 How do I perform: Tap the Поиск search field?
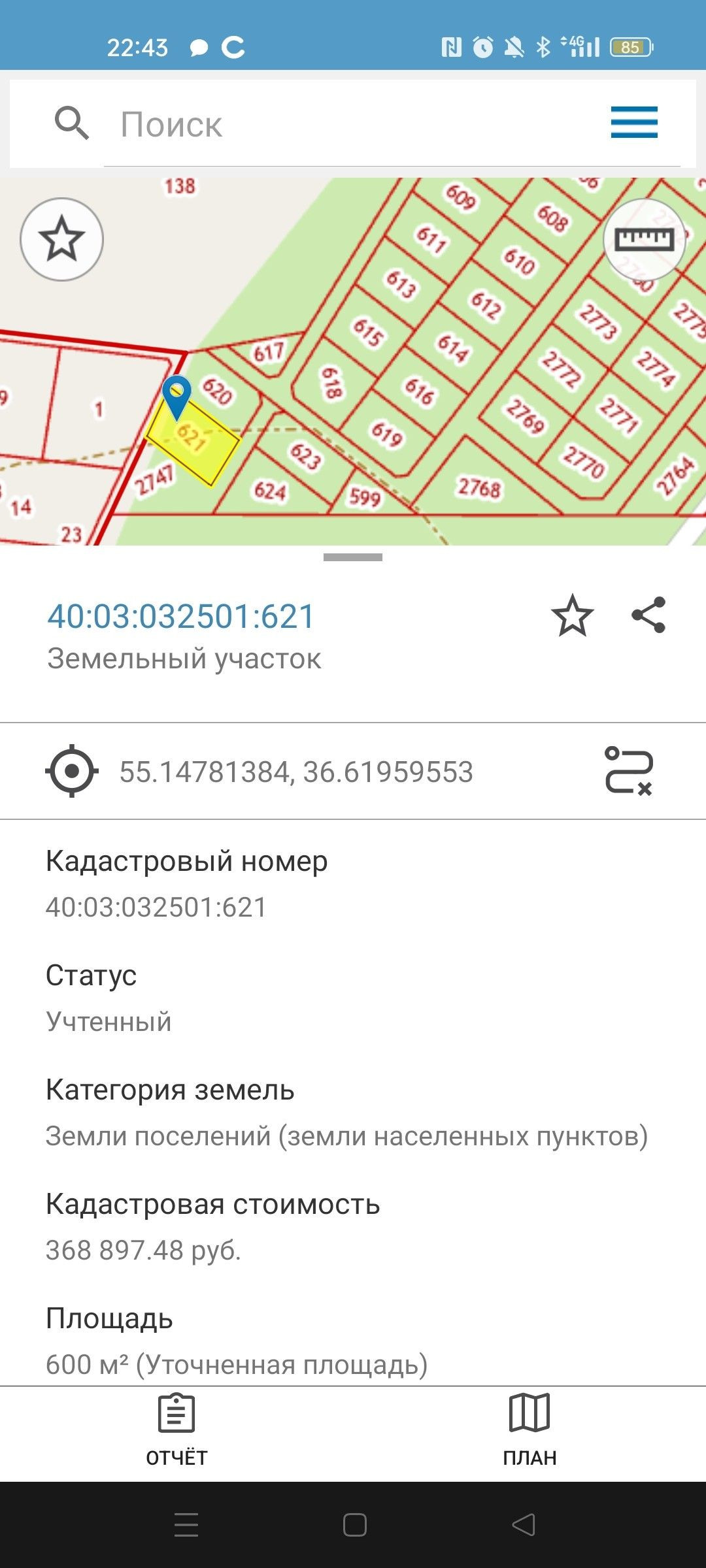click(x=360, y=124)
